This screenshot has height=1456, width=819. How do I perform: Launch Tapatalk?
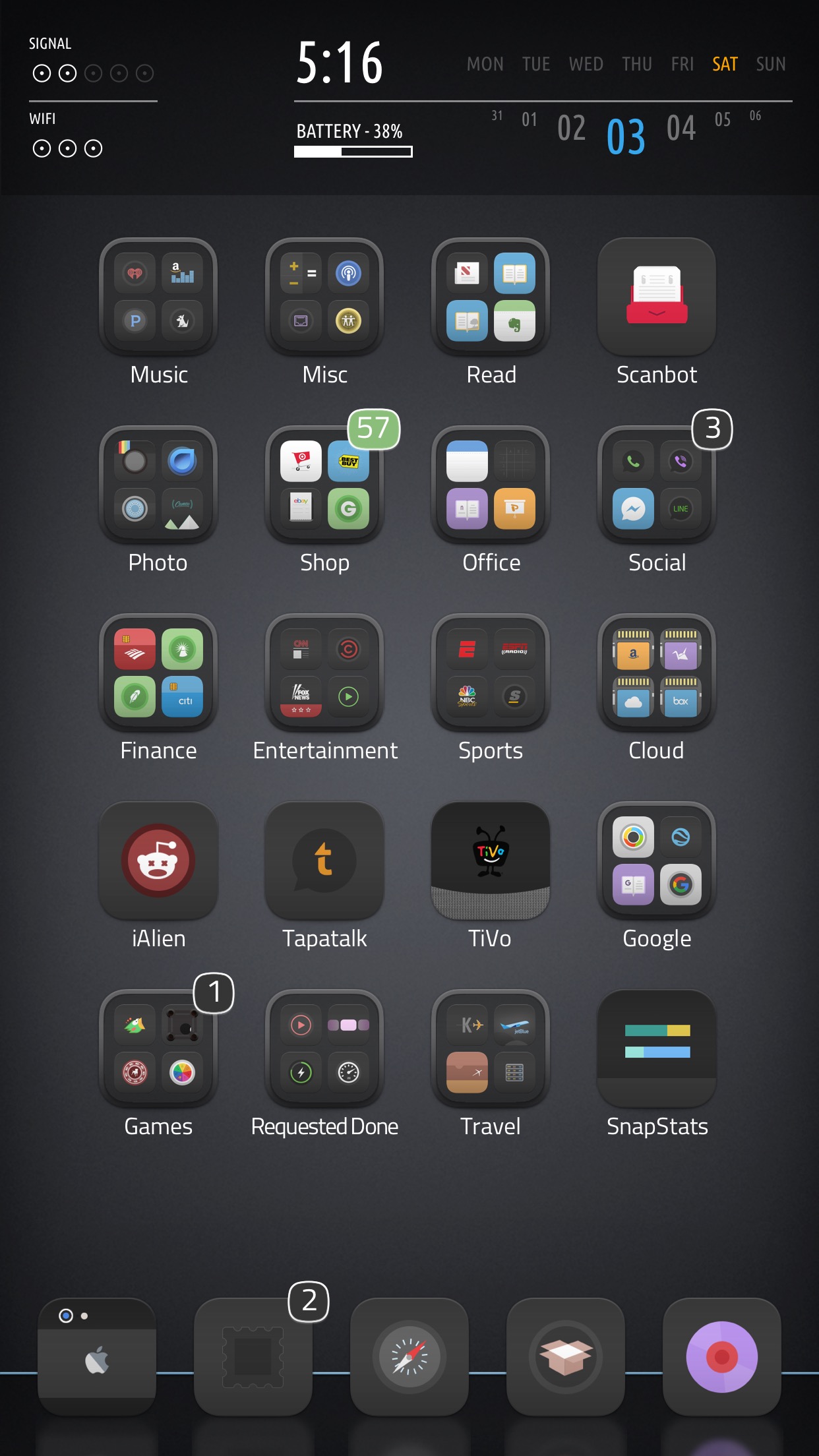(324, 861)
